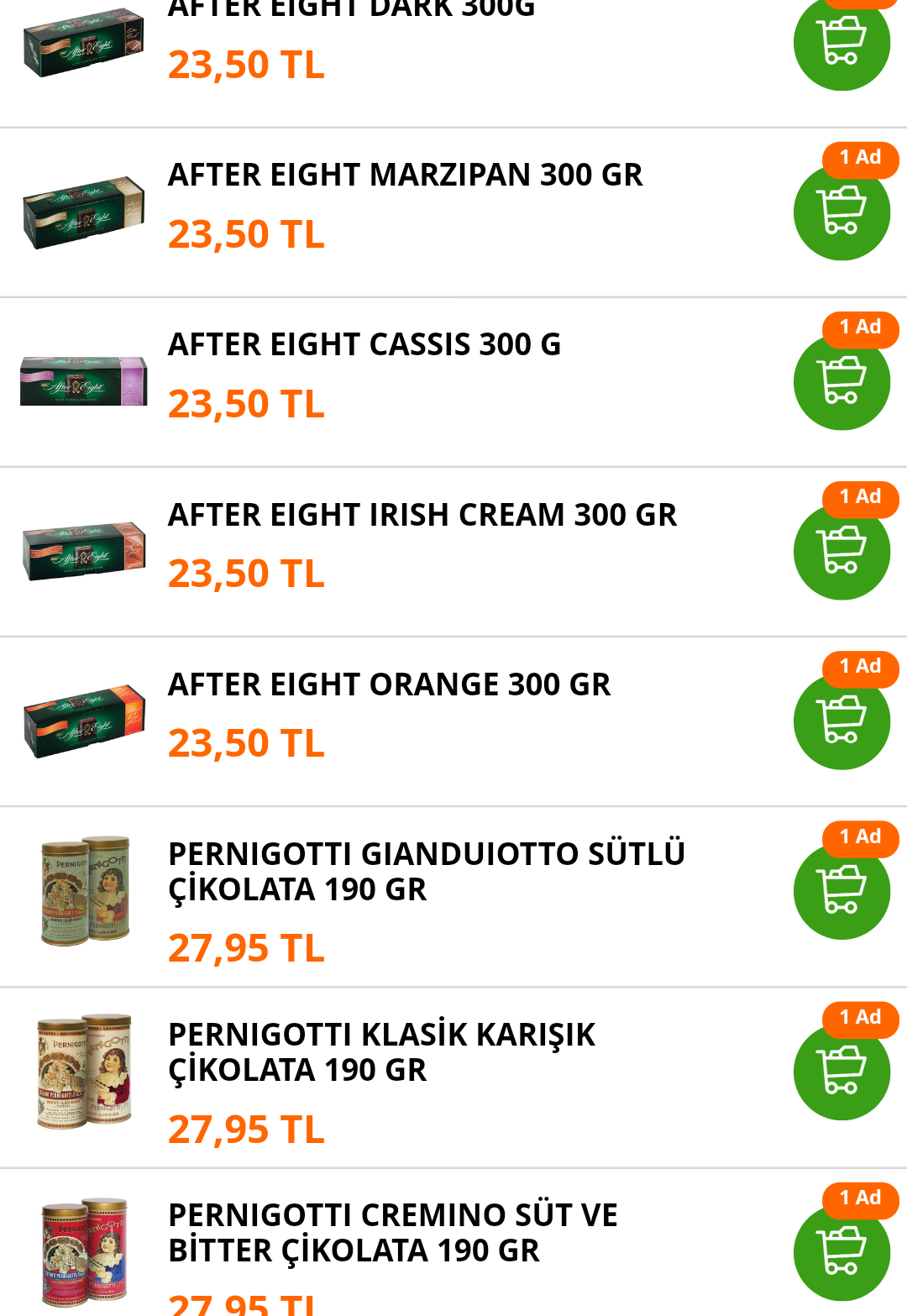The height and width of the screenshot is (1316, 907).
Task: Add Pernigotti Cremino Süt ve Bitter to cart
Action: (x=841, y=1252)
